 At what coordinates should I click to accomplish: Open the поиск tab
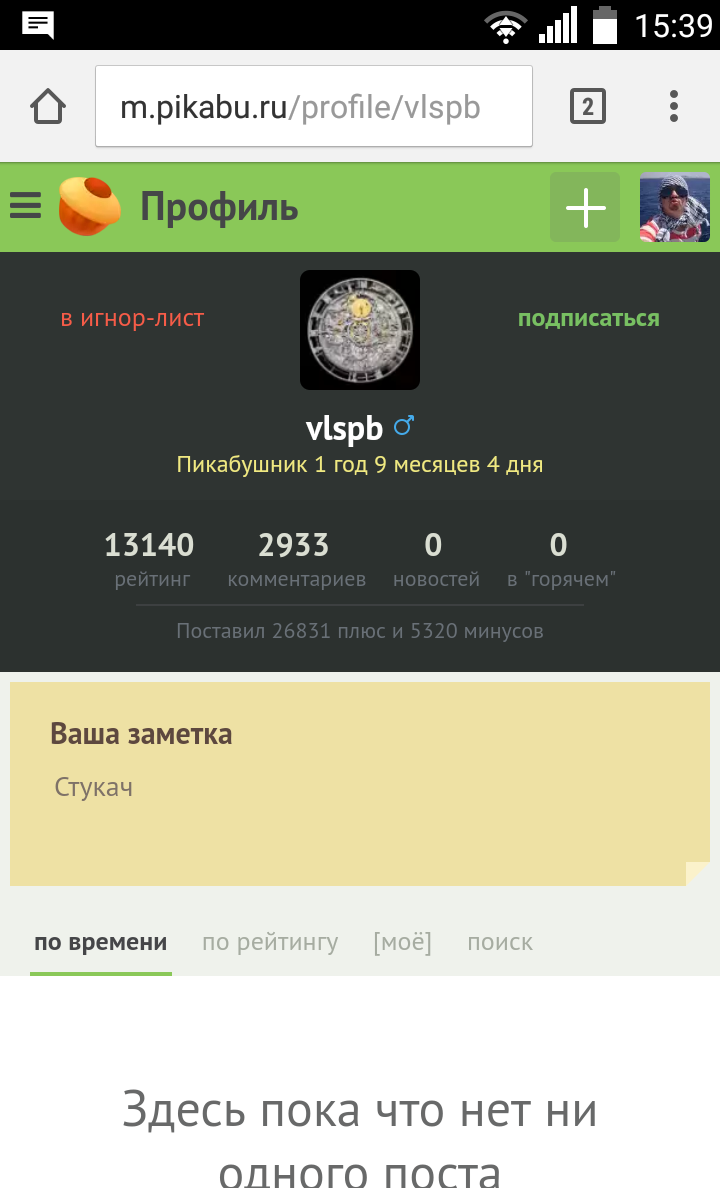[x=500, y=942]
